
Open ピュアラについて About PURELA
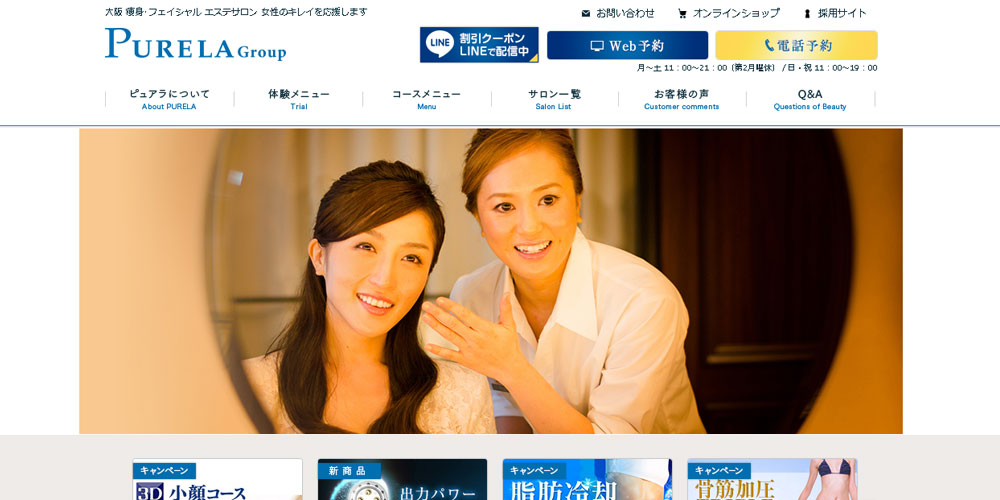coord(169,99)
